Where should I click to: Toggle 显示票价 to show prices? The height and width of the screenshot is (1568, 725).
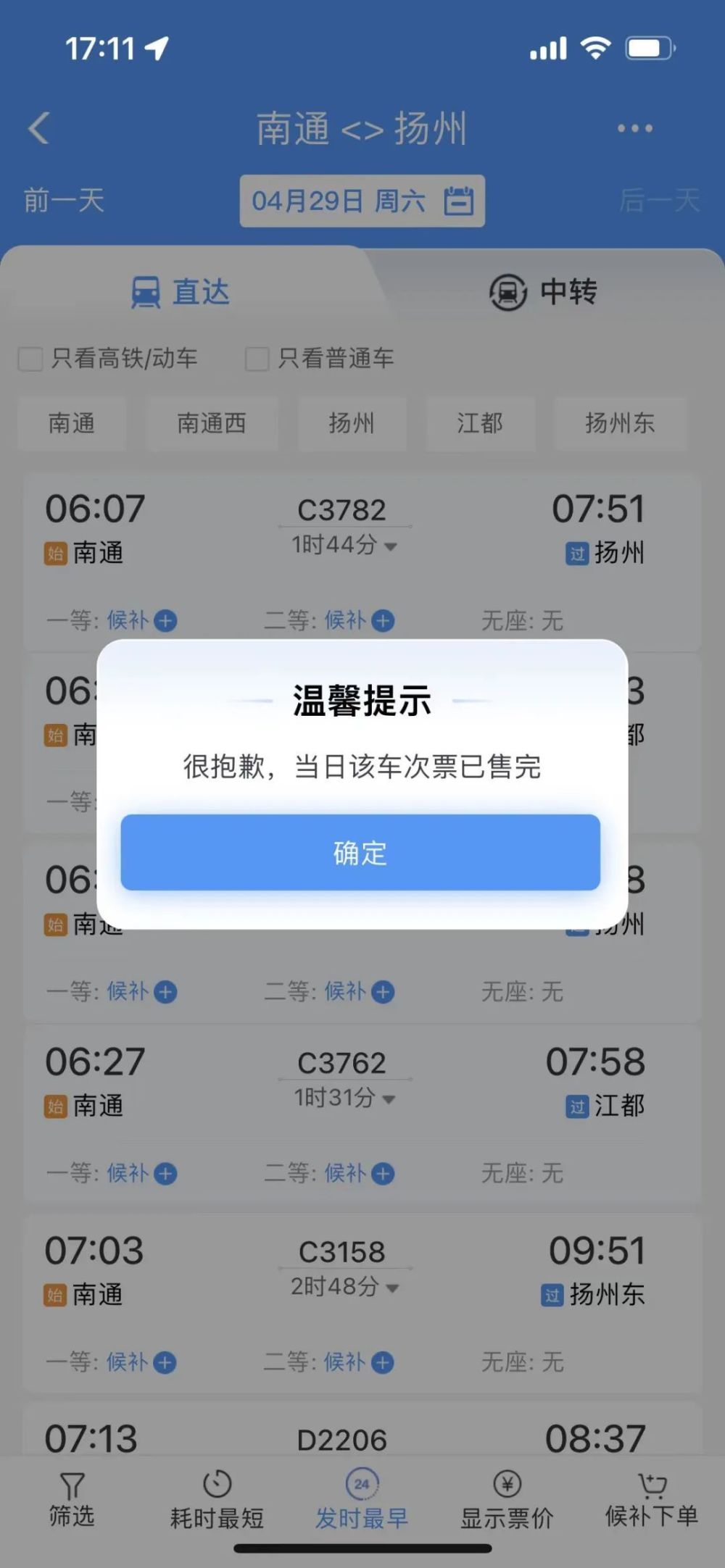[x=507, y=1499]
